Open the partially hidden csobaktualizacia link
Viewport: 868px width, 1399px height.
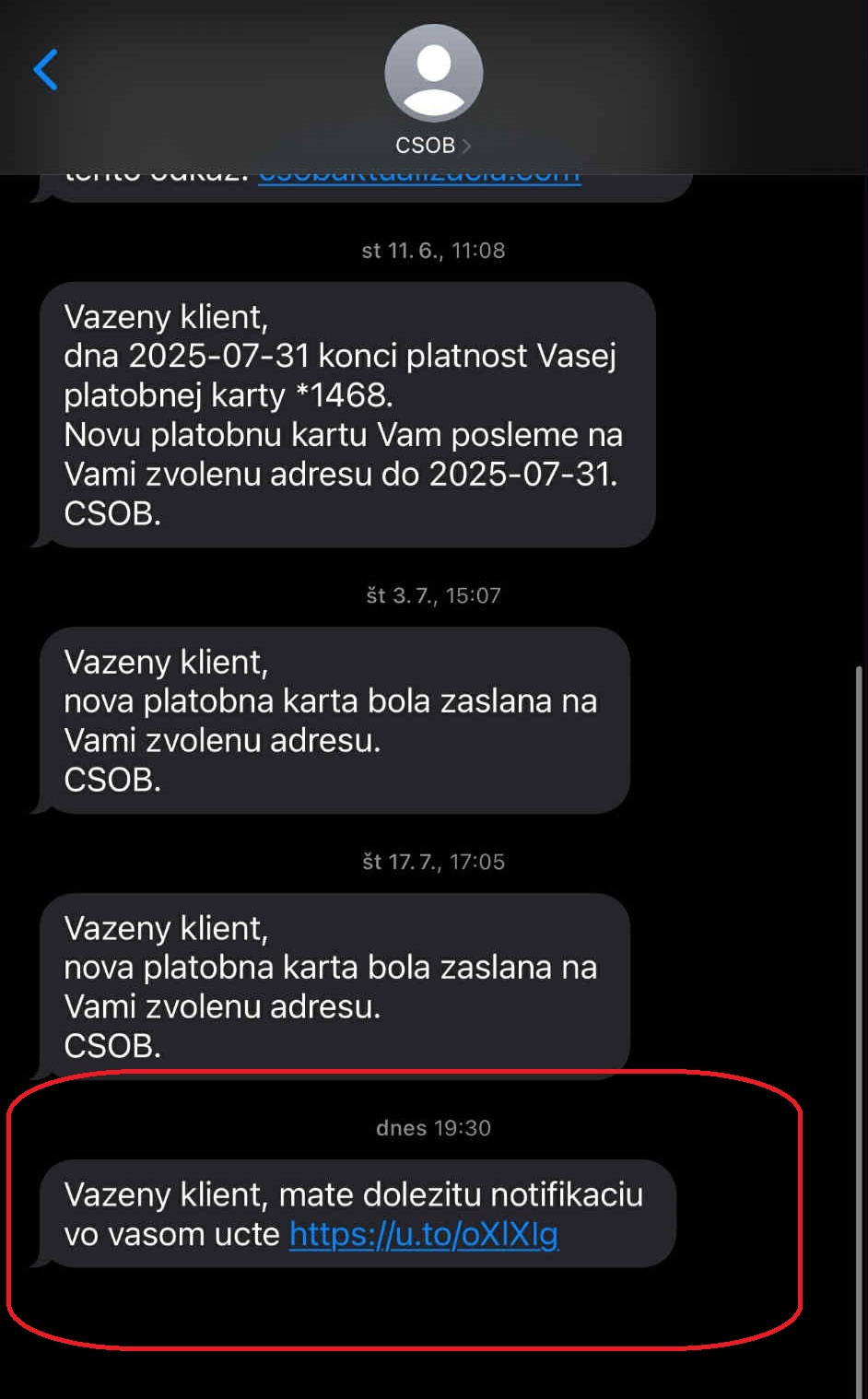tap(419, 177)
